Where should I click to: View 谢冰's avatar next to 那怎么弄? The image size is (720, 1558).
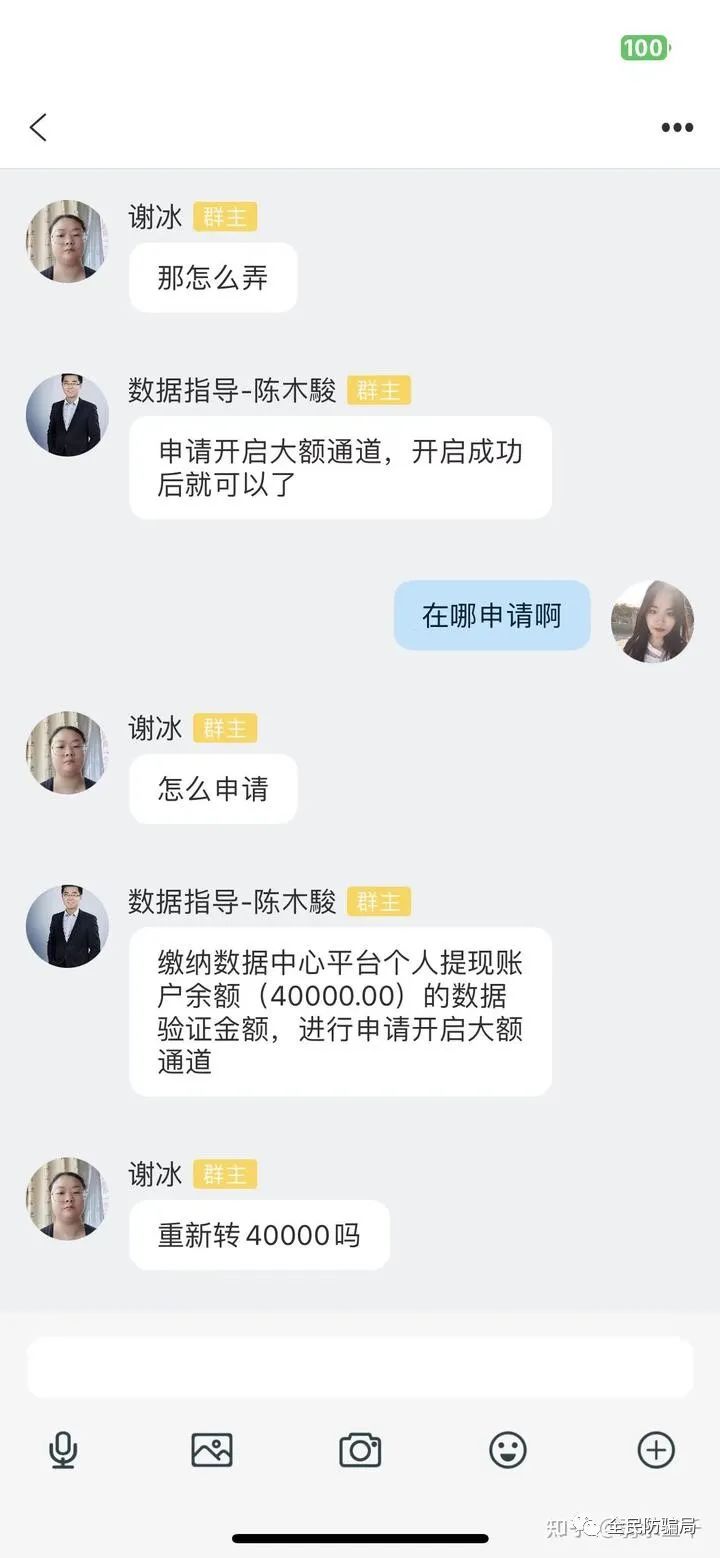point(67,241)
